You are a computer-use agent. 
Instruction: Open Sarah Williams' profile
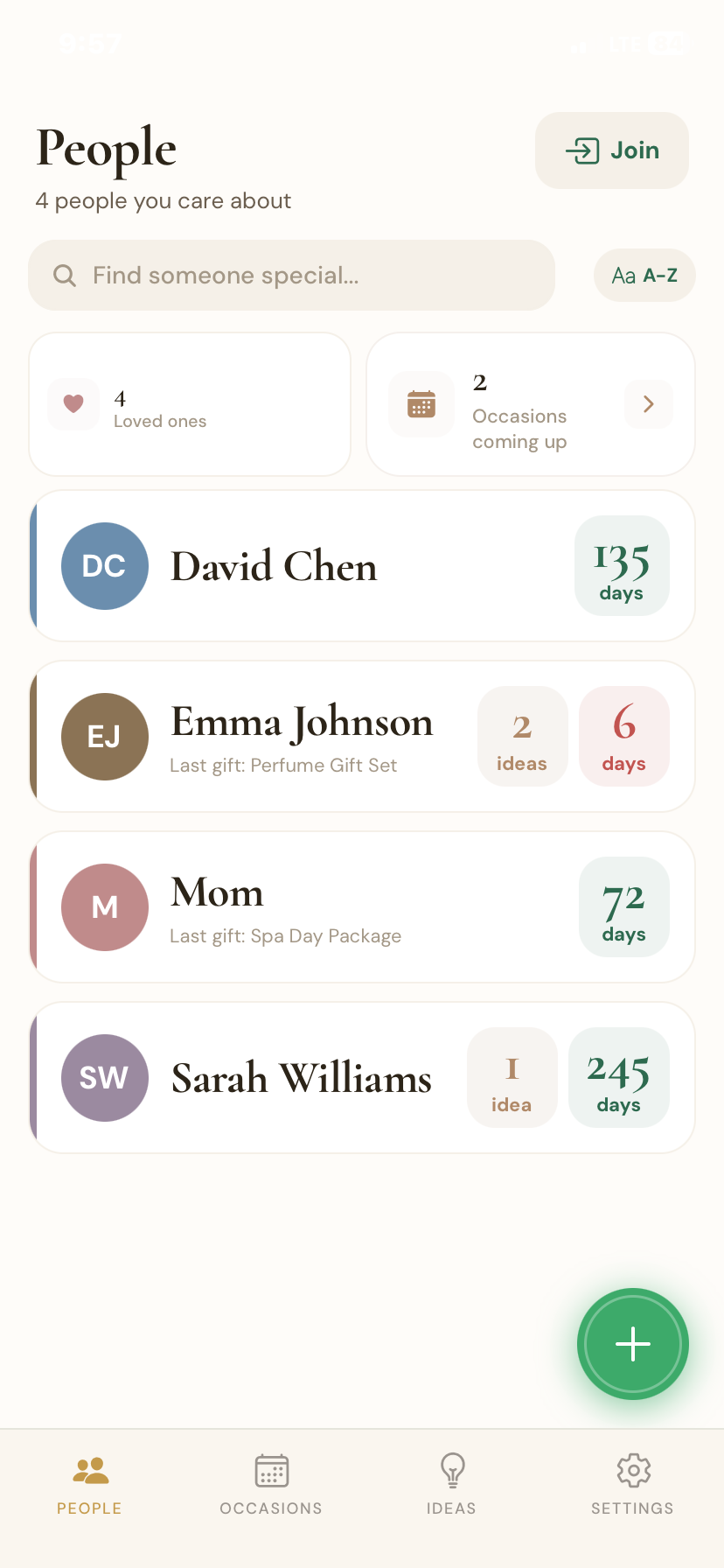coord(302,1078)
